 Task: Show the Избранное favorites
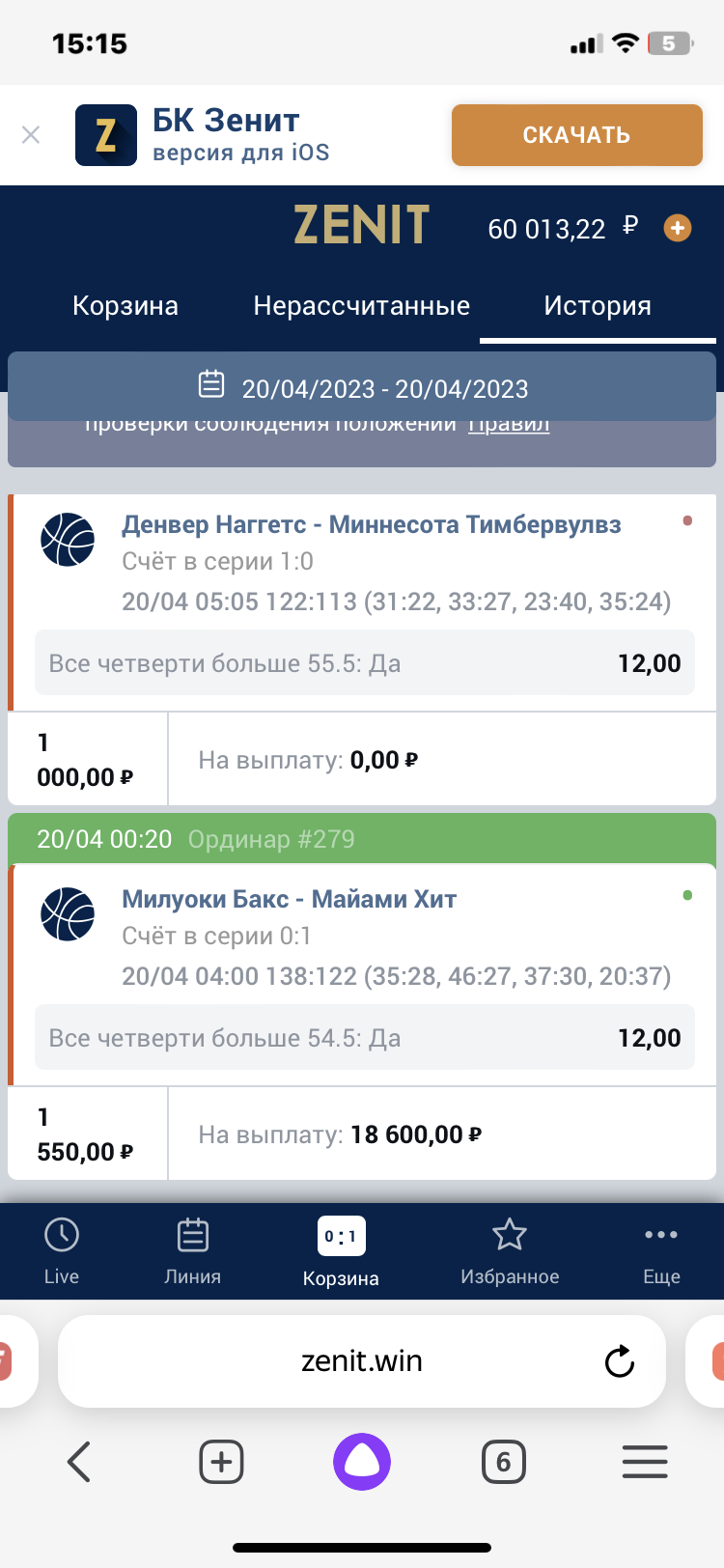point(510,1250)
